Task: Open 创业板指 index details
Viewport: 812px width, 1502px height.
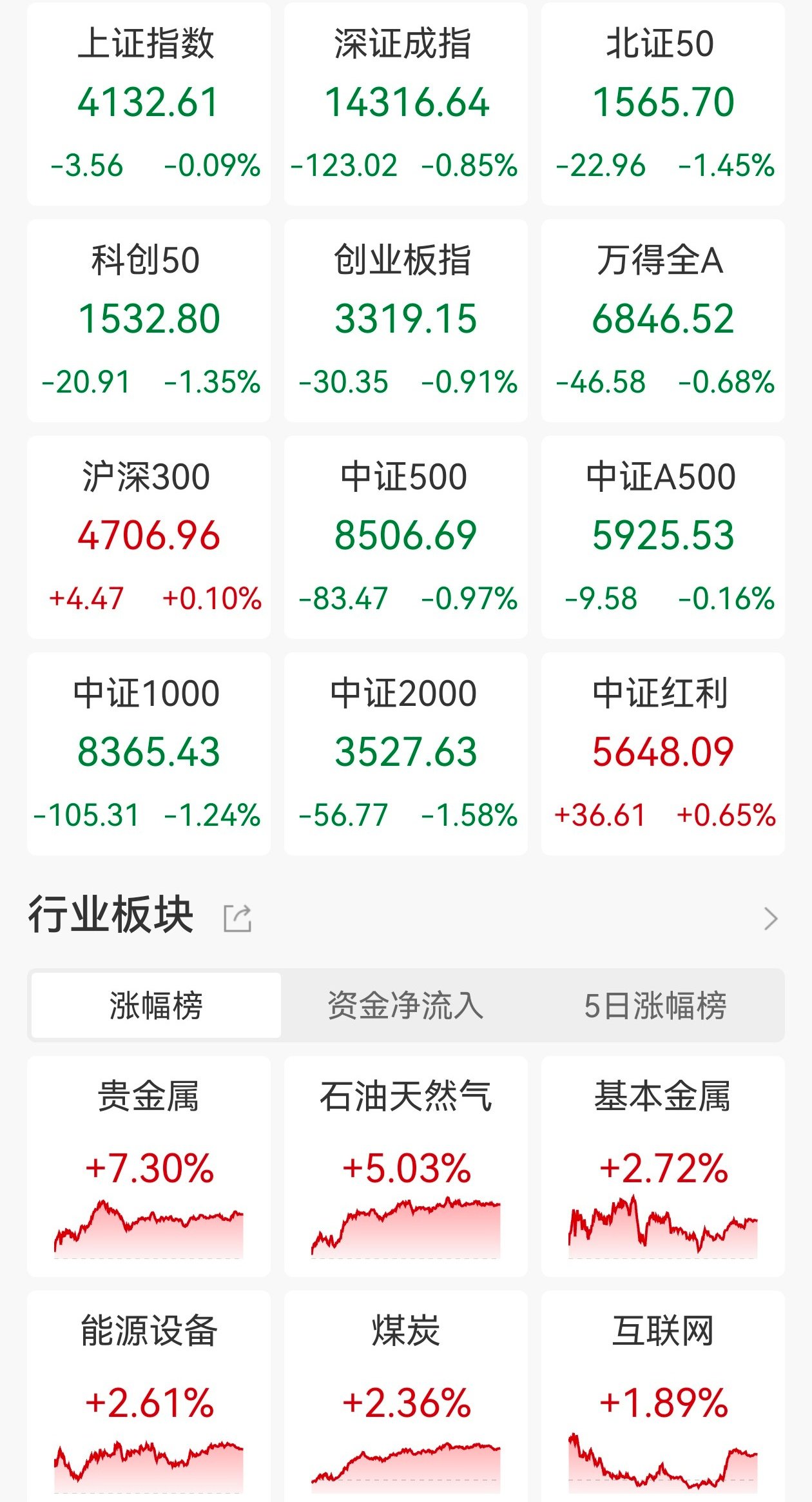Action: click(405, 321)
